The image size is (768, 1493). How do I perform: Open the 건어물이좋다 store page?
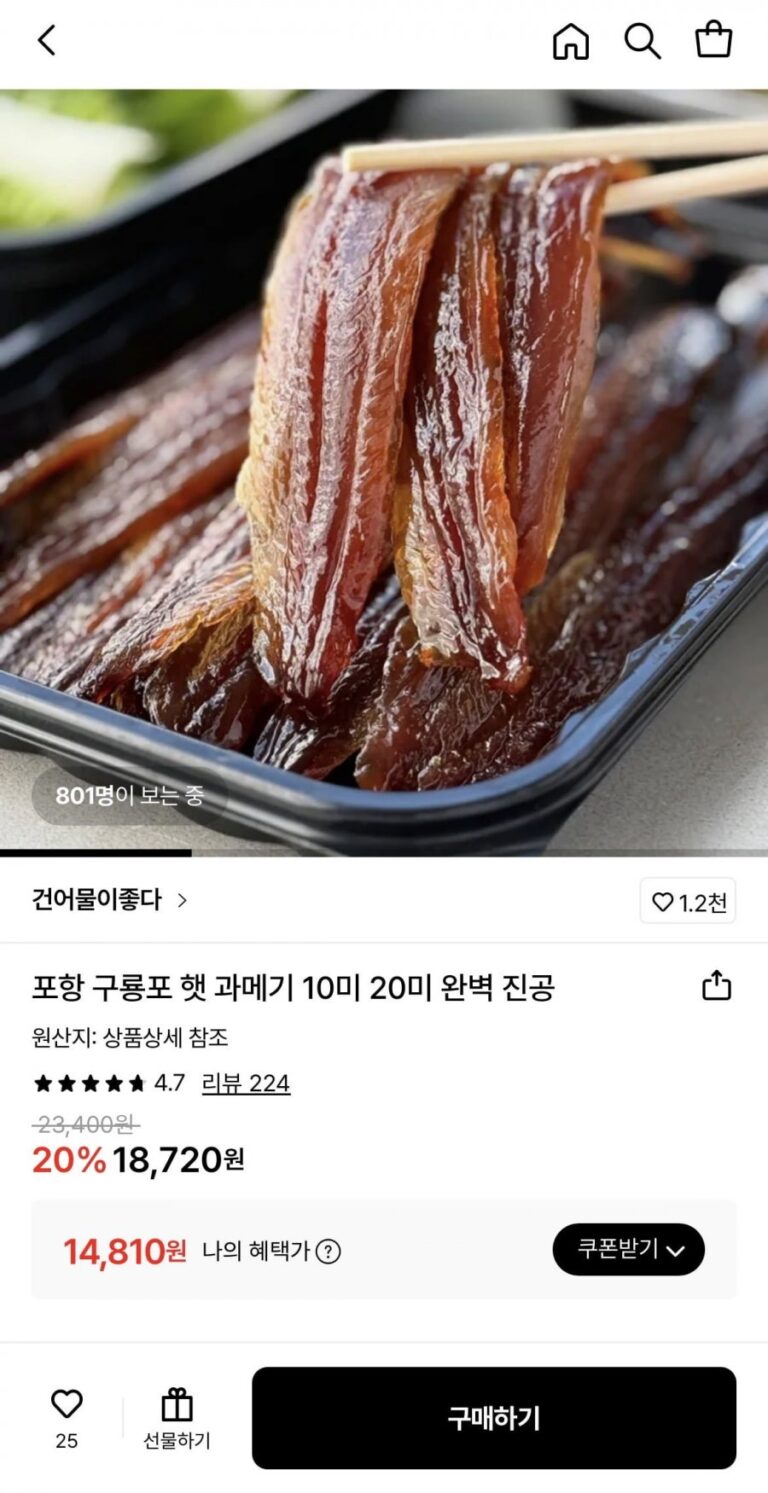[x=109, y=900]
